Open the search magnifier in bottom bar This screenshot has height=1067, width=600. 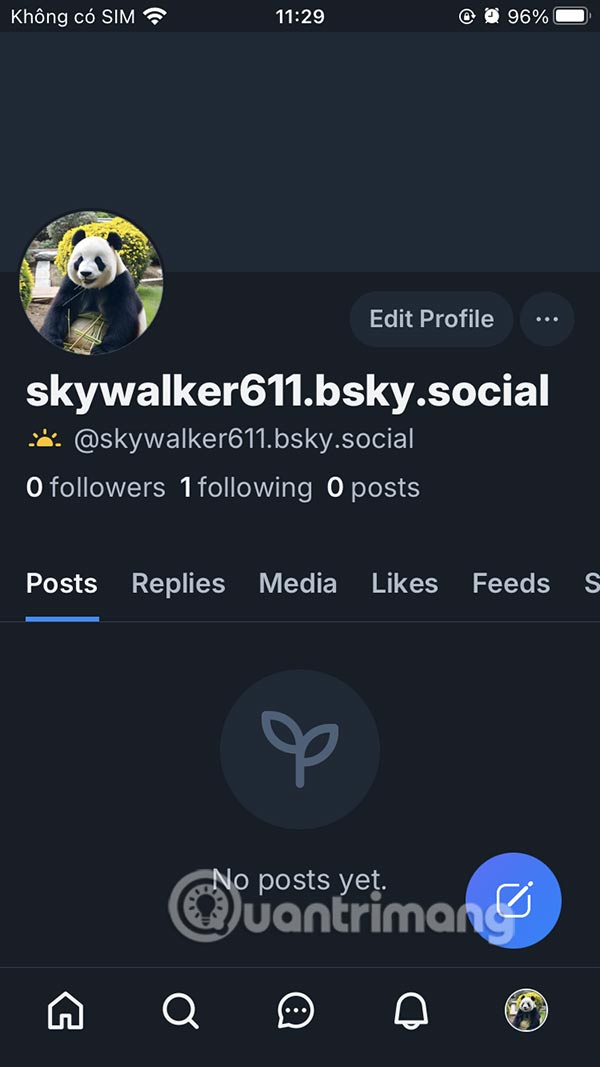pyautogui.click(x=181, y=1011)
